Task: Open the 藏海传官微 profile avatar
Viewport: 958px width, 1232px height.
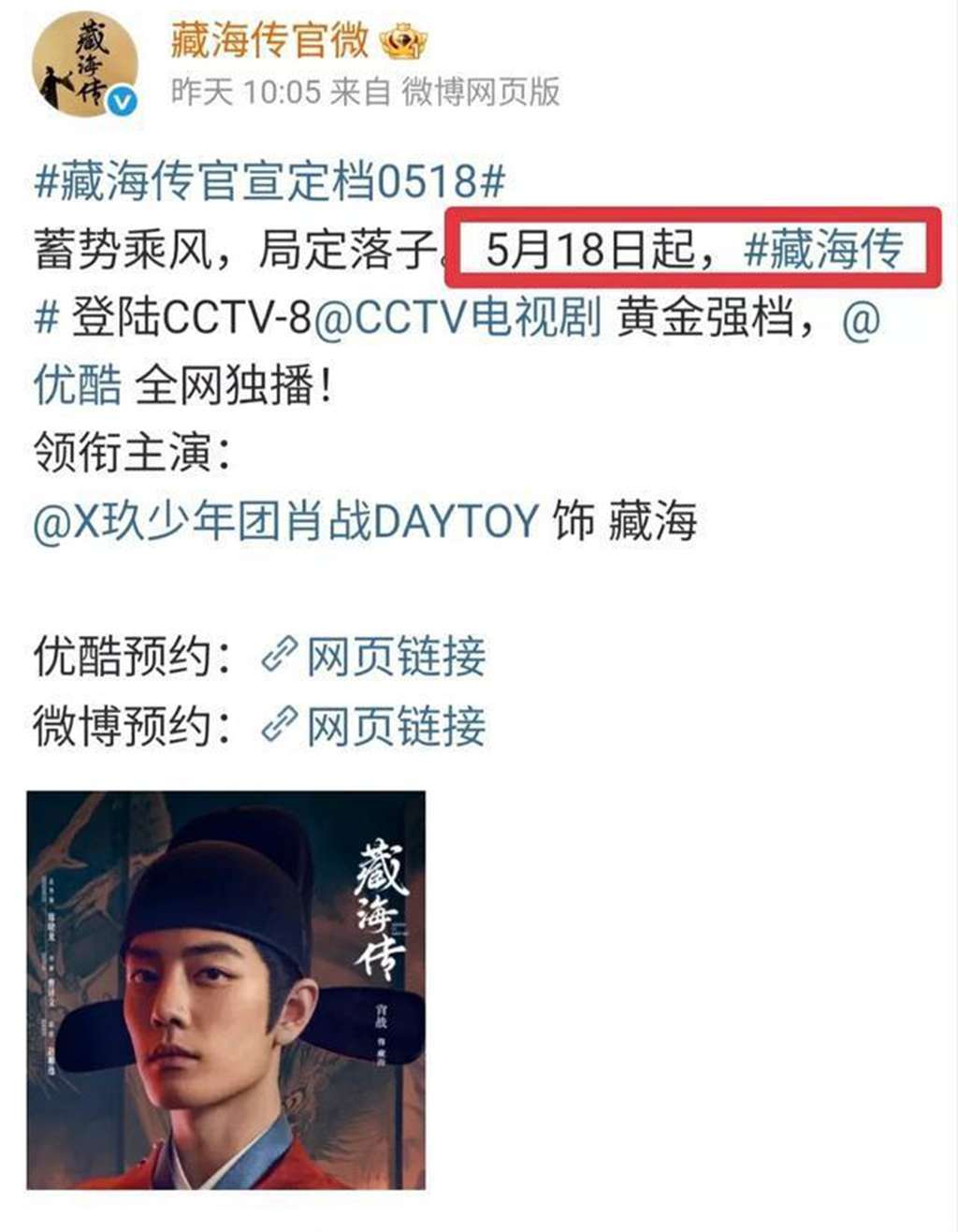Action: pyautogui.click(x=85, y=65)
